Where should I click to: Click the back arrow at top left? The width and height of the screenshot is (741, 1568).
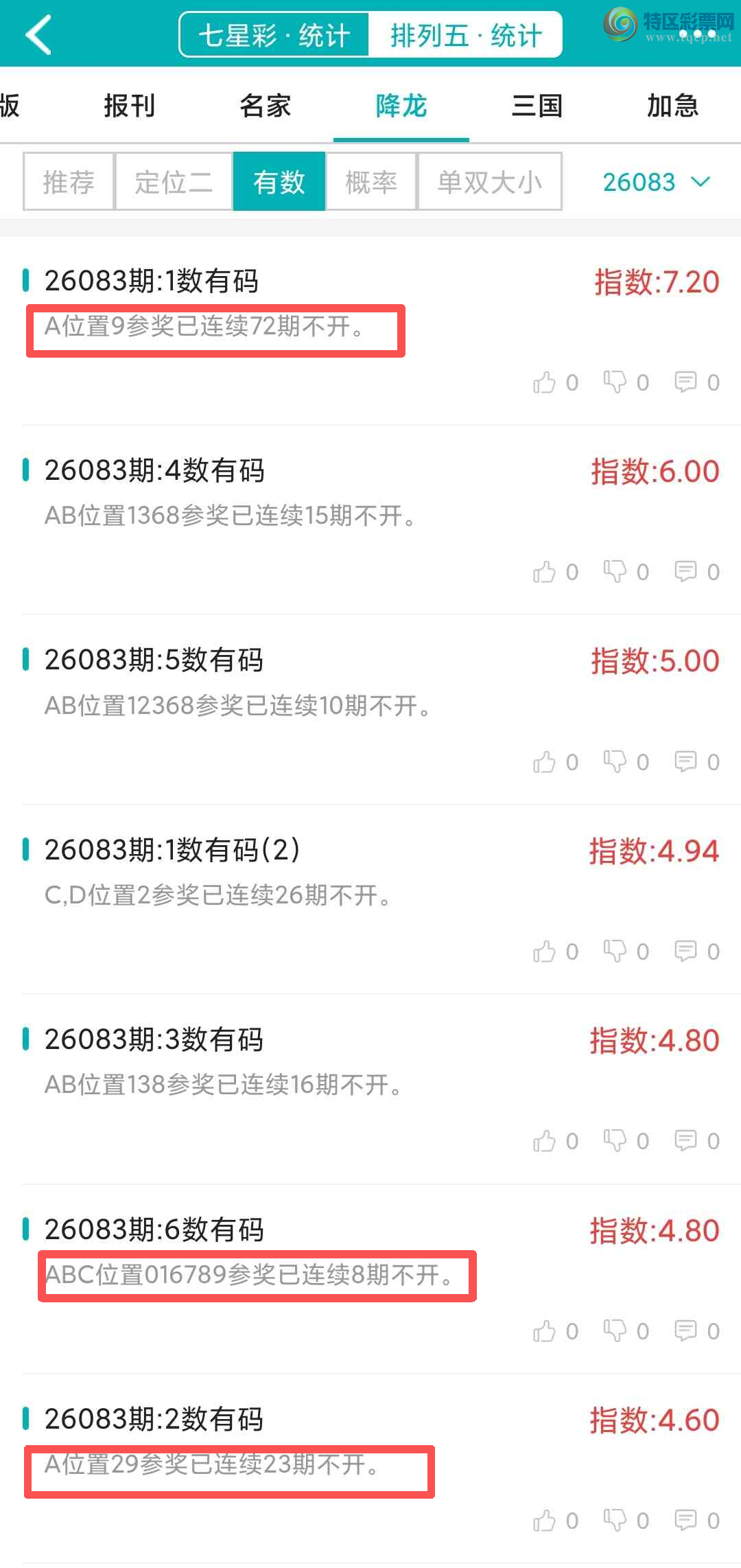pos(39,33)
